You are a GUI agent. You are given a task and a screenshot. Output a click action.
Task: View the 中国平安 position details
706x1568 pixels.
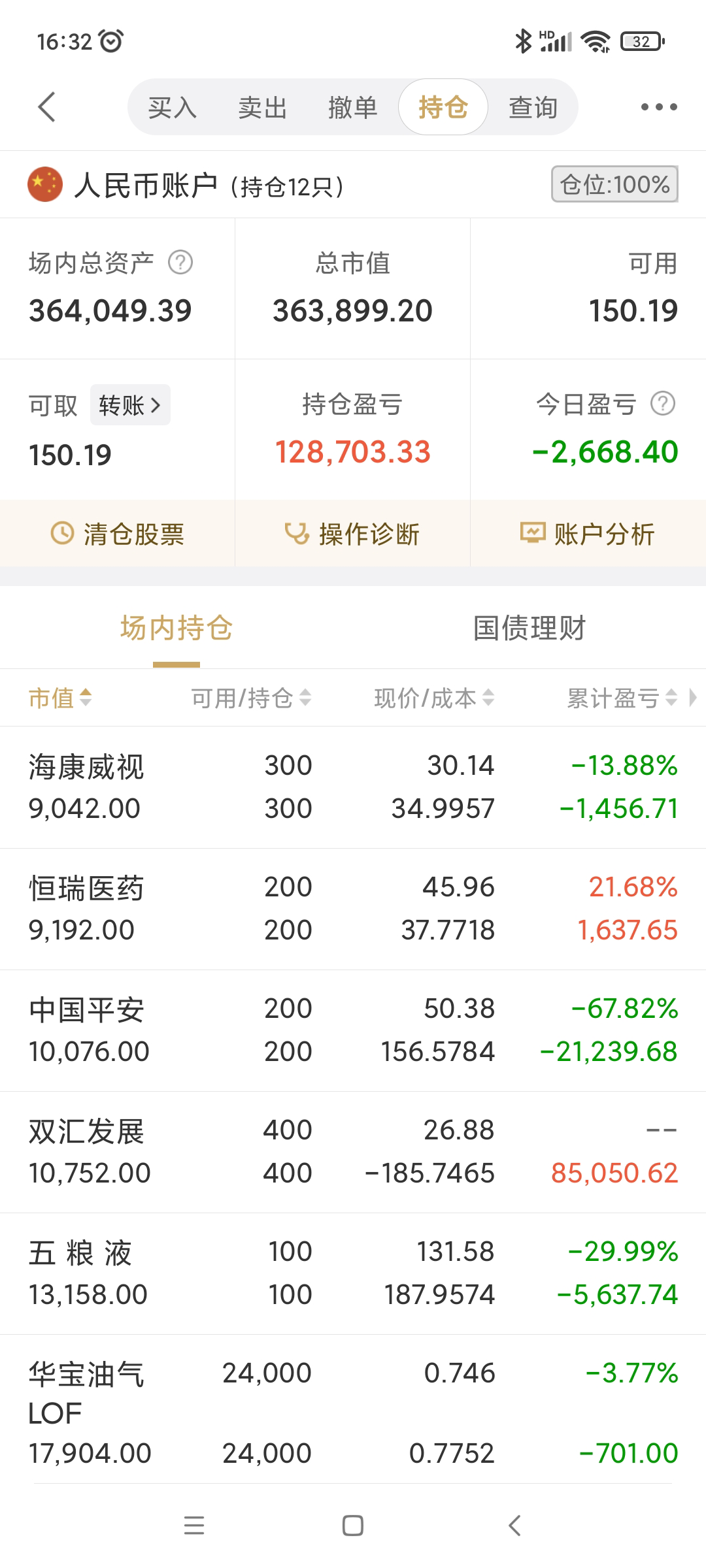[x=353, y=1030]
